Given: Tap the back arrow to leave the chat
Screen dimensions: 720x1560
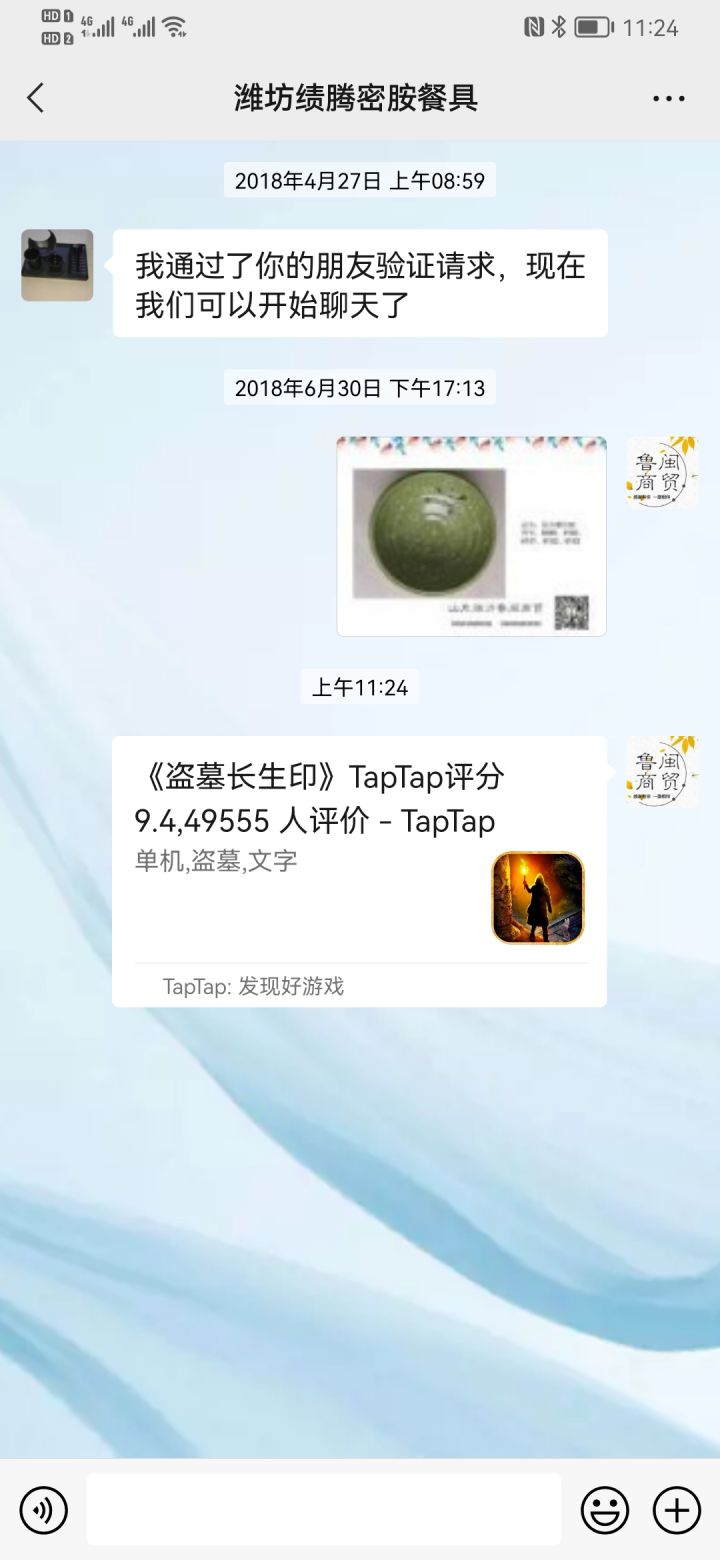Looking at the screenshot, I should [36, 98].
